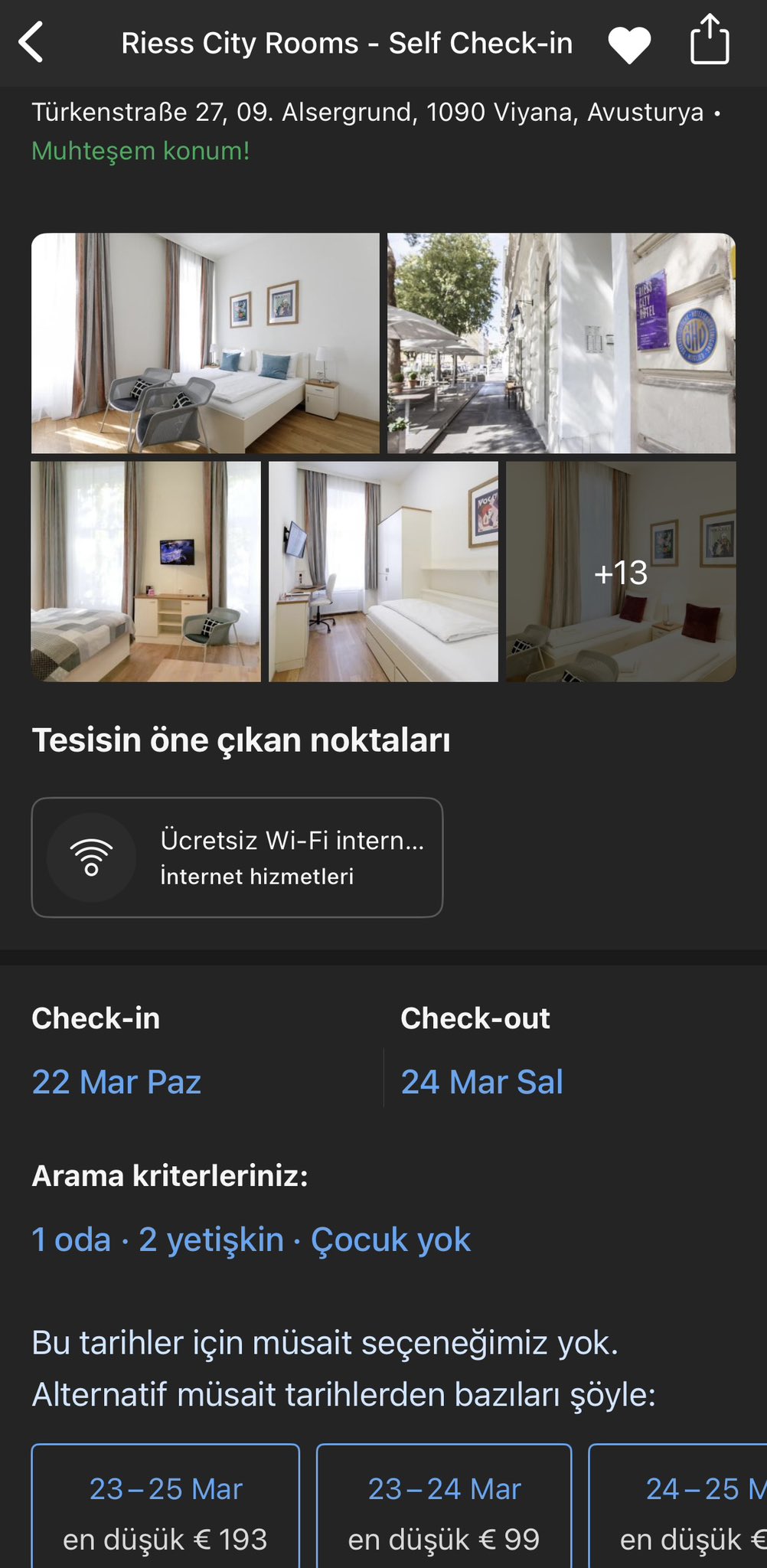The width and height of the screenshot is (767, 1568).
Task: Edit search criteria 1 oda 2 yetişkin
Action: pyautogui.click(x=251, y=1240)
